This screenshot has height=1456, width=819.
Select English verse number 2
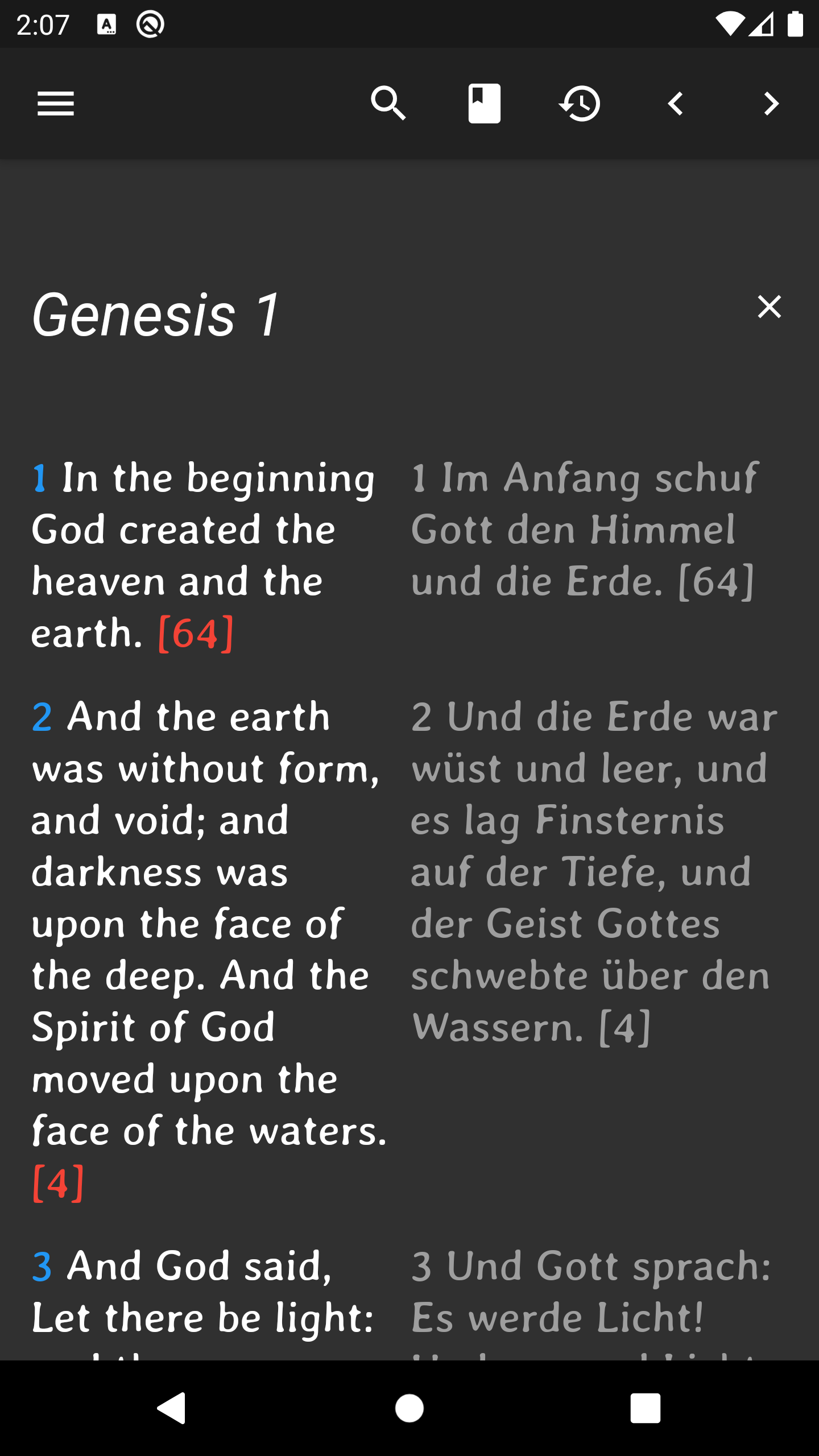point(42,717)
